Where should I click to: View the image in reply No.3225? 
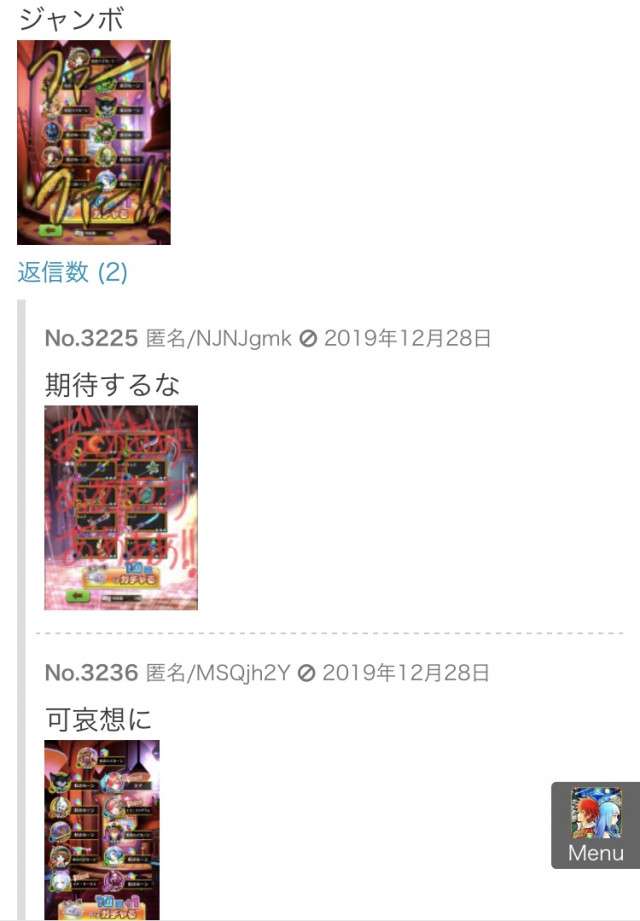(121, 507)
